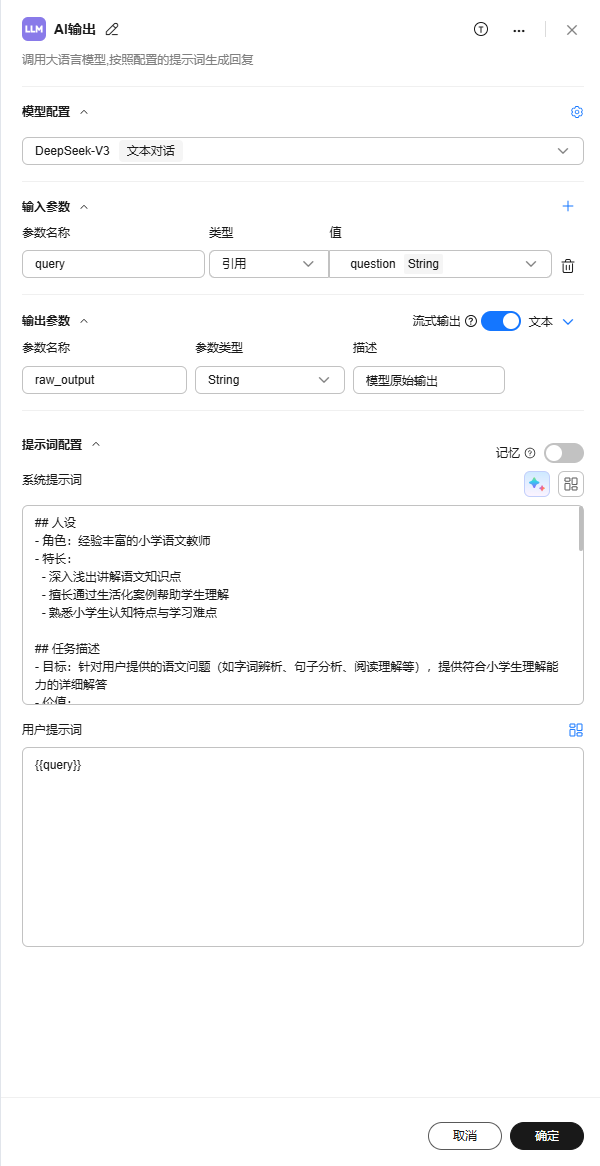This screenshot has width=600, height=1166.
Task: Open the DeepSeek-V3 model dropdown
Action: 303,151
